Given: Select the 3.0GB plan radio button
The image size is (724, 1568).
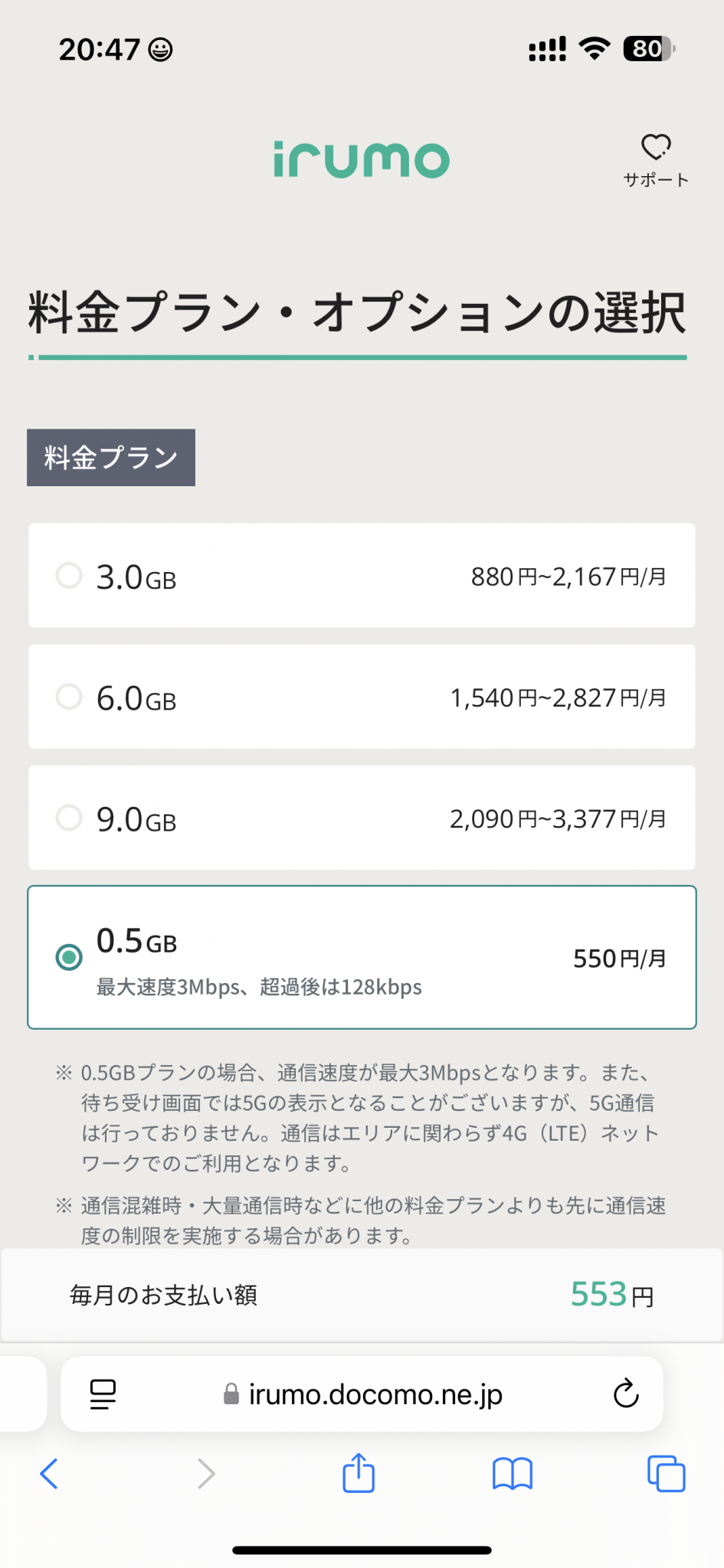Looking at the screenshot, I should pos(69,576).
